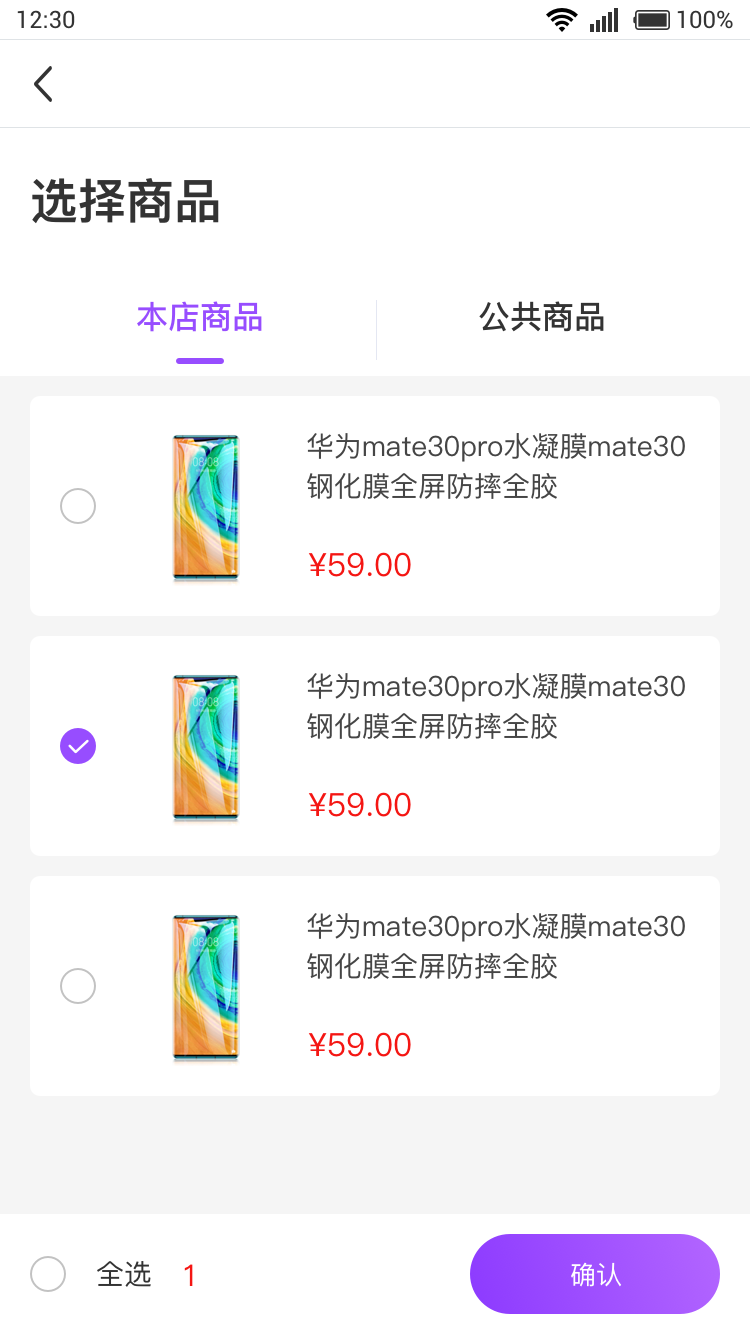Tick the 全选 select-all checkbox
The image size is (750, 1334).
coord(48,1274)
